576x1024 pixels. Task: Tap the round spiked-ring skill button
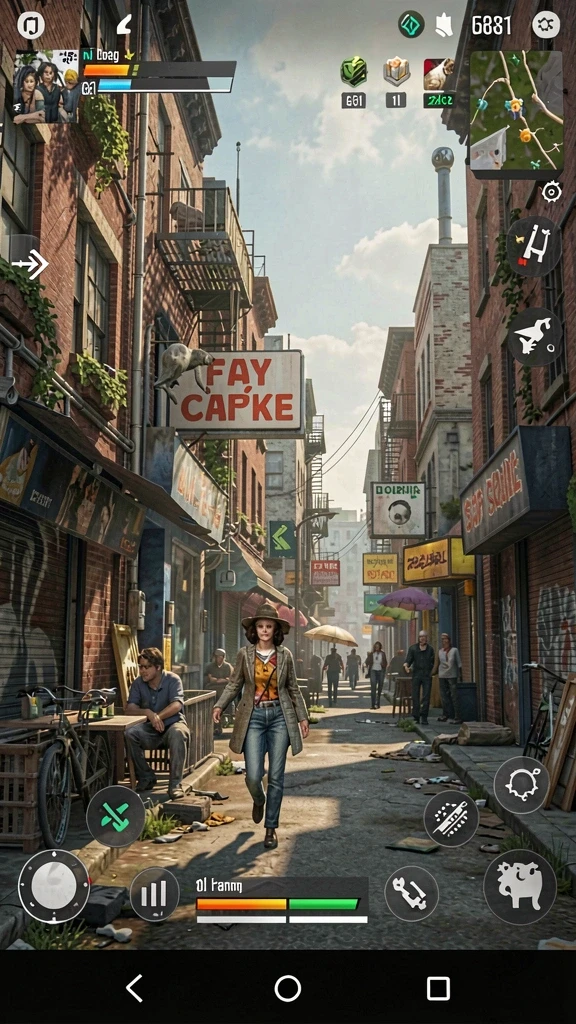pos(521,785)
